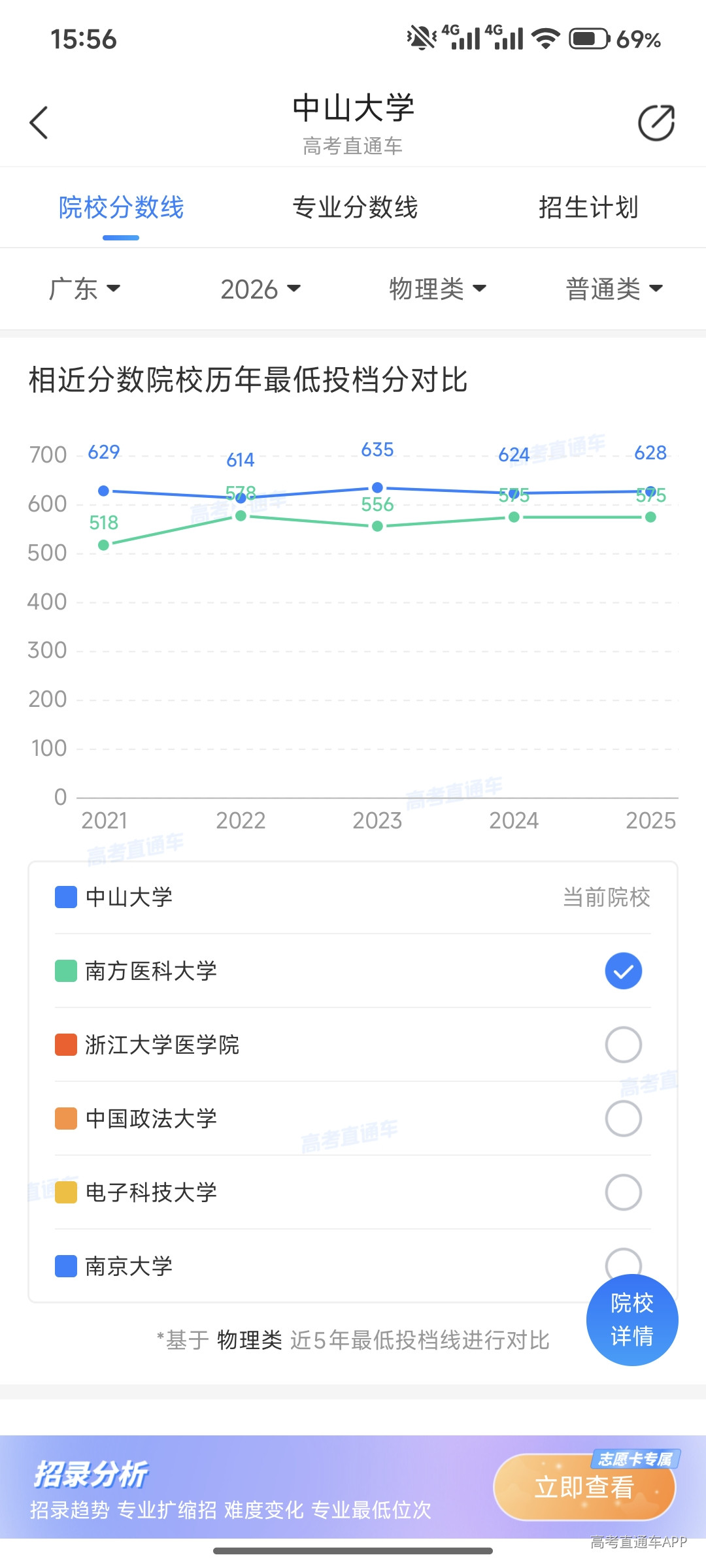Add 浙江大学医学院 to the comparison
Viewport: 706px width, 1568px height.
623,1045
